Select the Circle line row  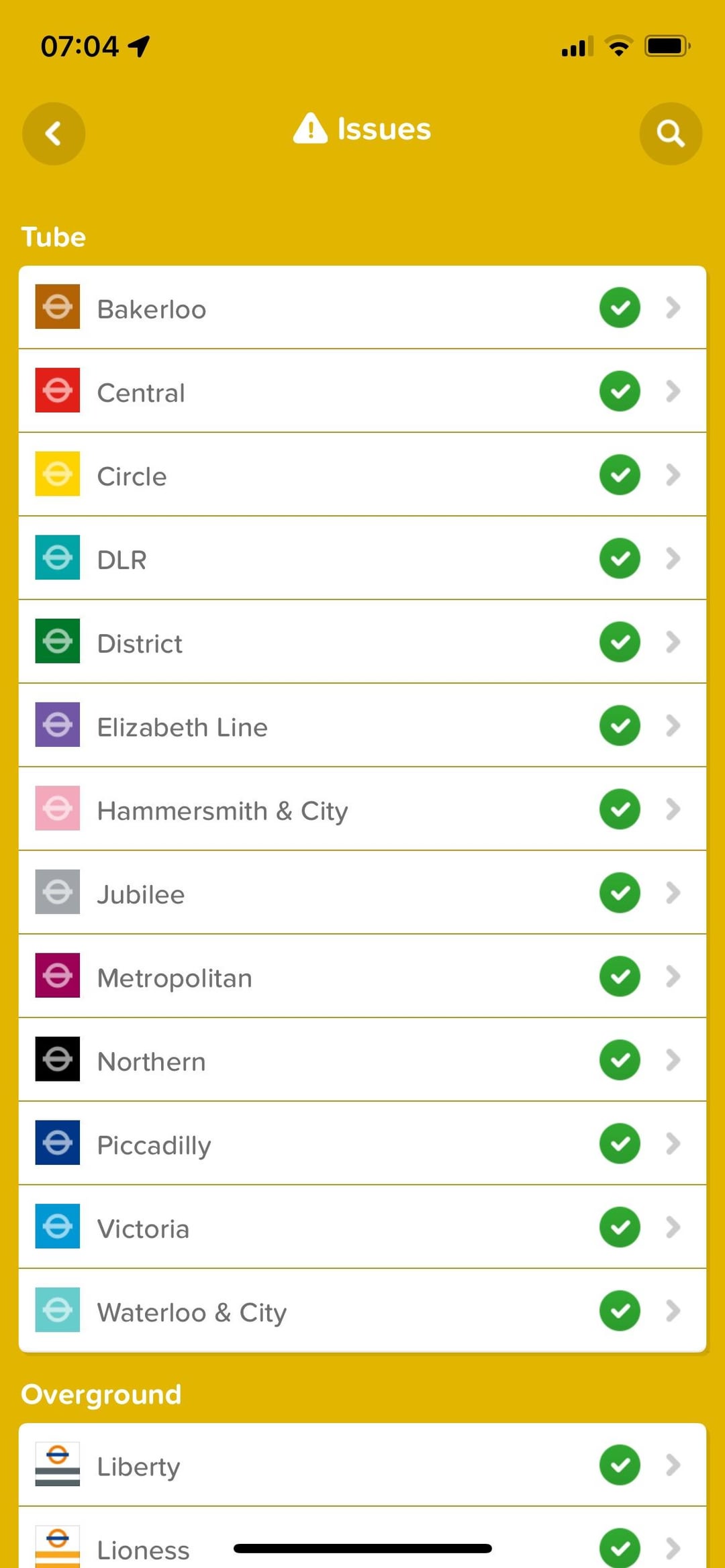tap(362, 474)
